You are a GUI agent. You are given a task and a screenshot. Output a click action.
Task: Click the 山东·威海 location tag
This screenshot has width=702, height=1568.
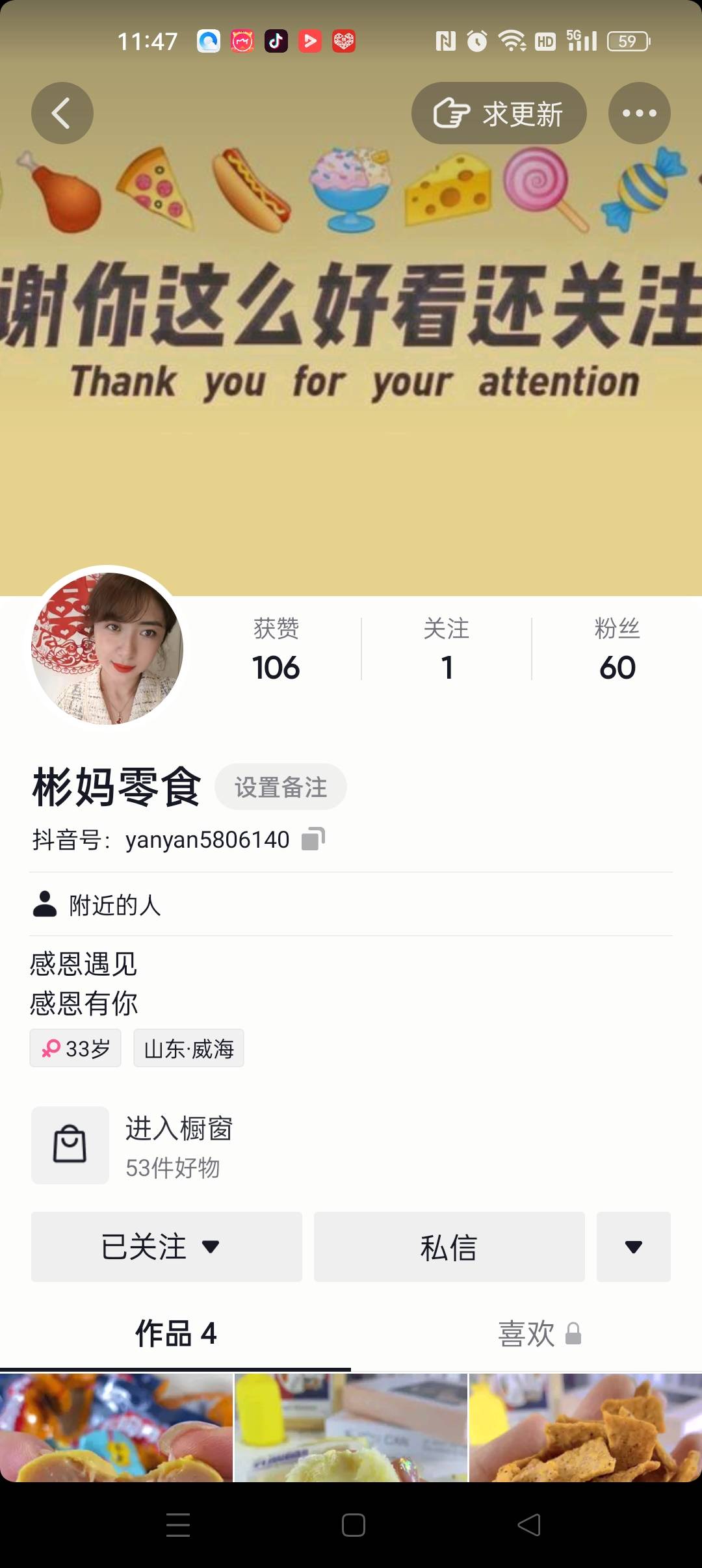click(x=188, y=1047)
